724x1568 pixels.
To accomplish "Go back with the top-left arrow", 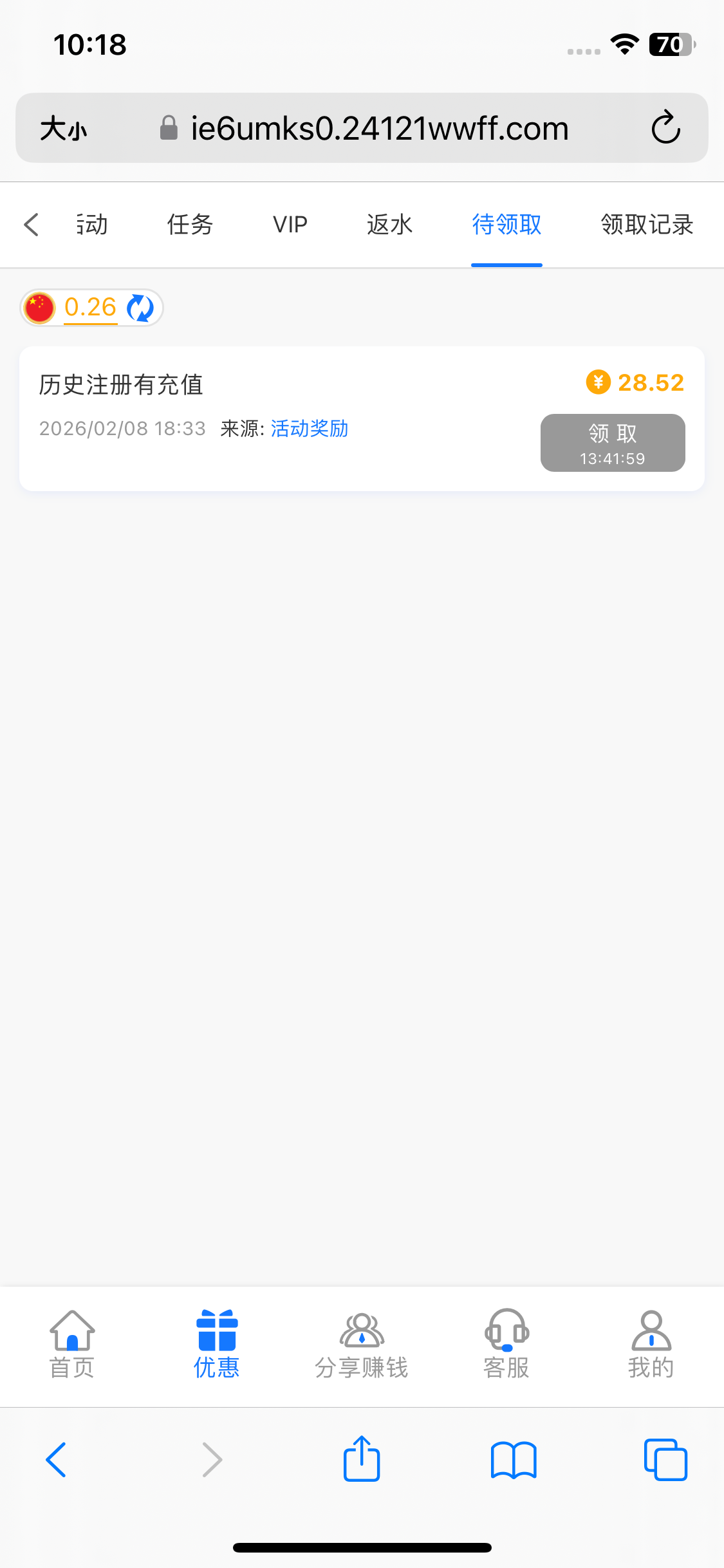I will click(x=31, y=225).
